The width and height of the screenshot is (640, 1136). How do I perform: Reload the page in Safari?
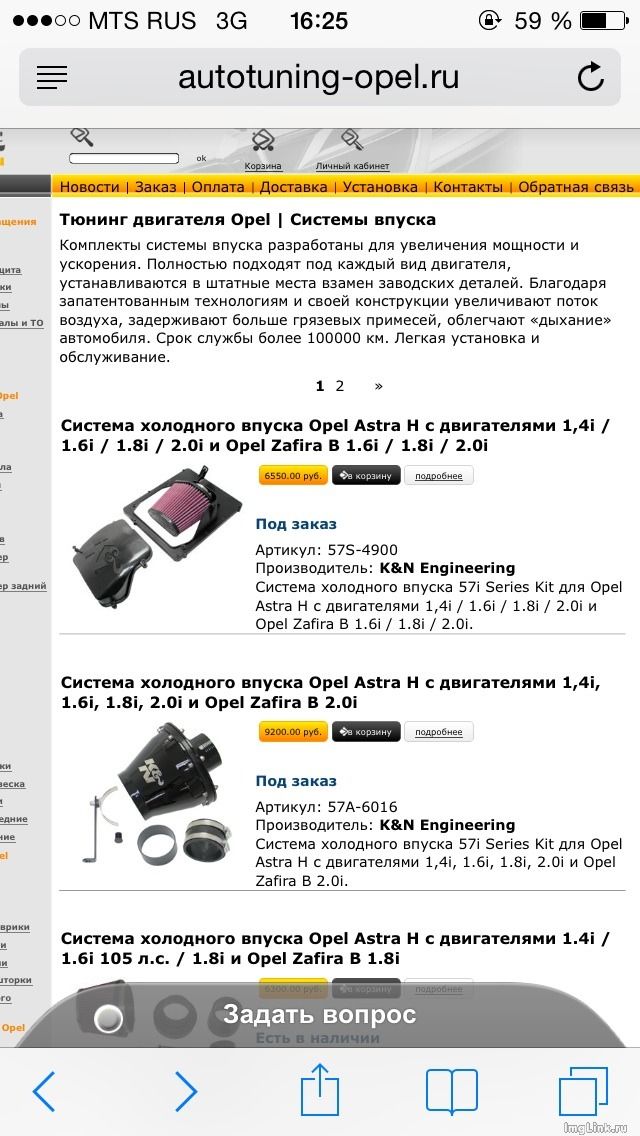[x=591, y=77]
